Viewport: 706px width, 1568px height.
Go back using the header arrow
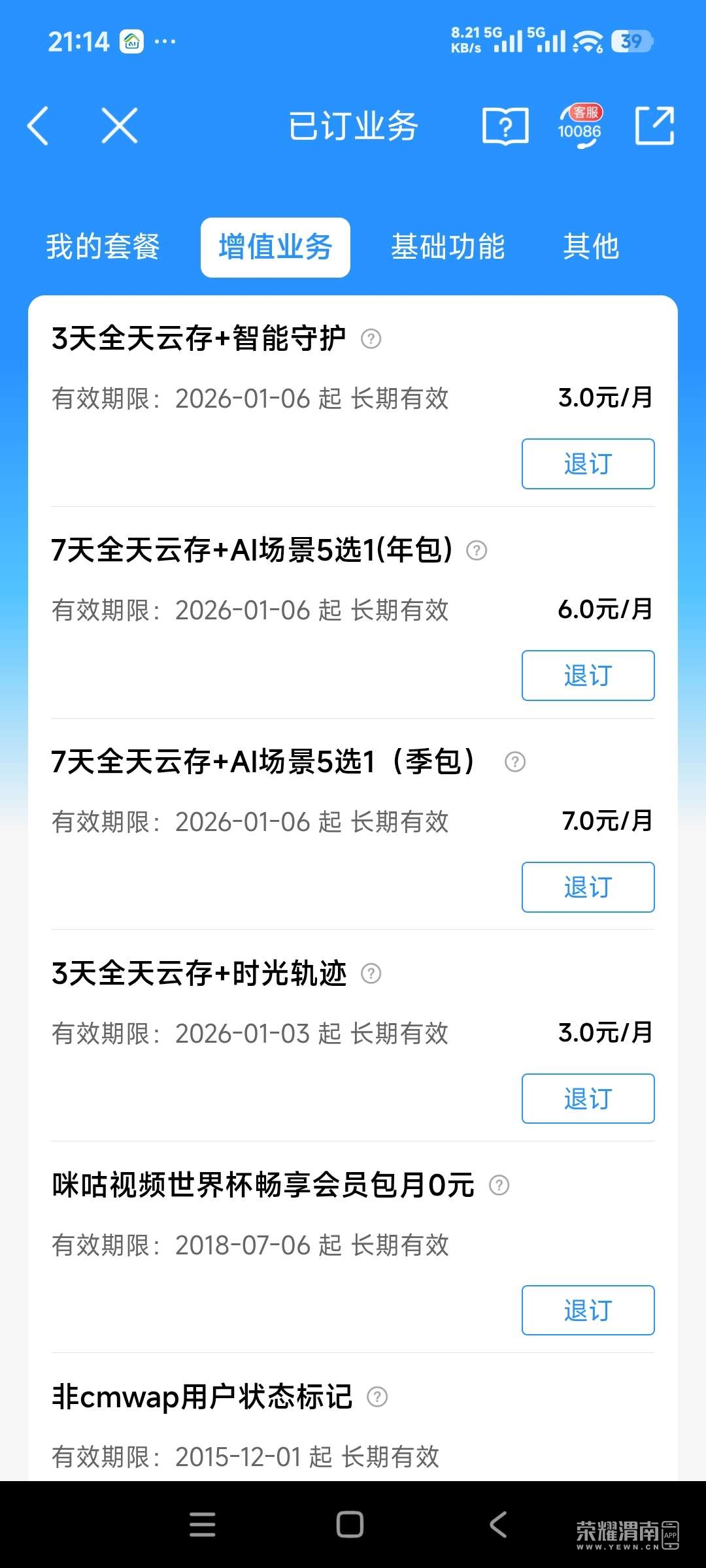click(39, 125)
